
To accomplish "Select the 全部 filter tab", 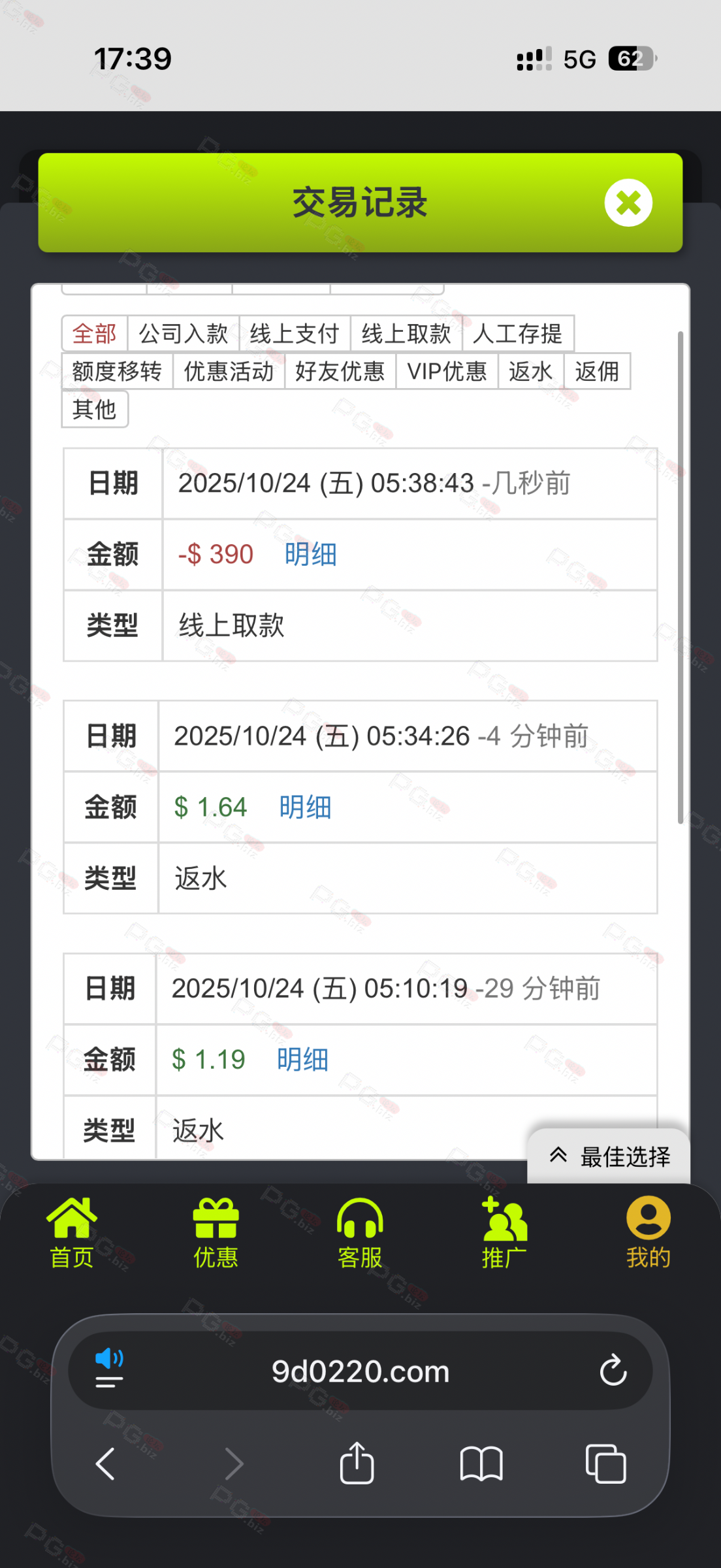I will pyautogui.click(x=94, y=334).
